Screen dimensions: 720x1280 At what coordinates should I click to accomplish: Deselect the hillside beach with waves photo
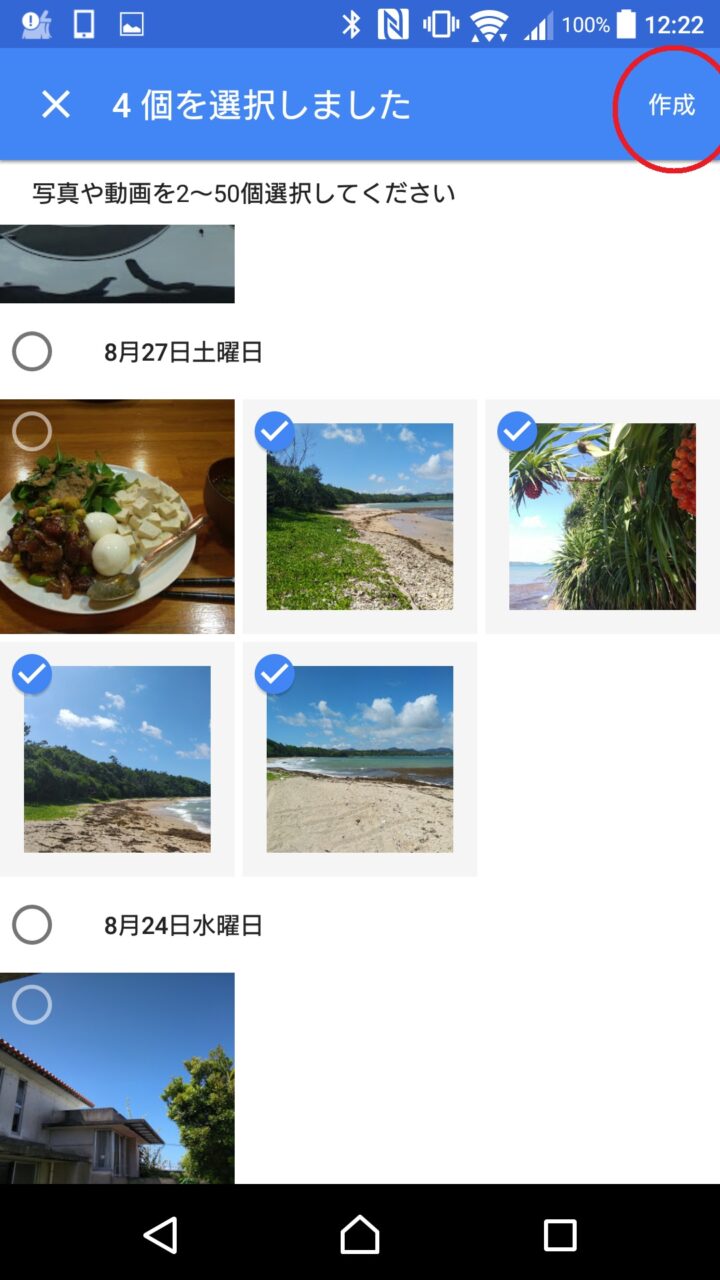pos(117,759)
